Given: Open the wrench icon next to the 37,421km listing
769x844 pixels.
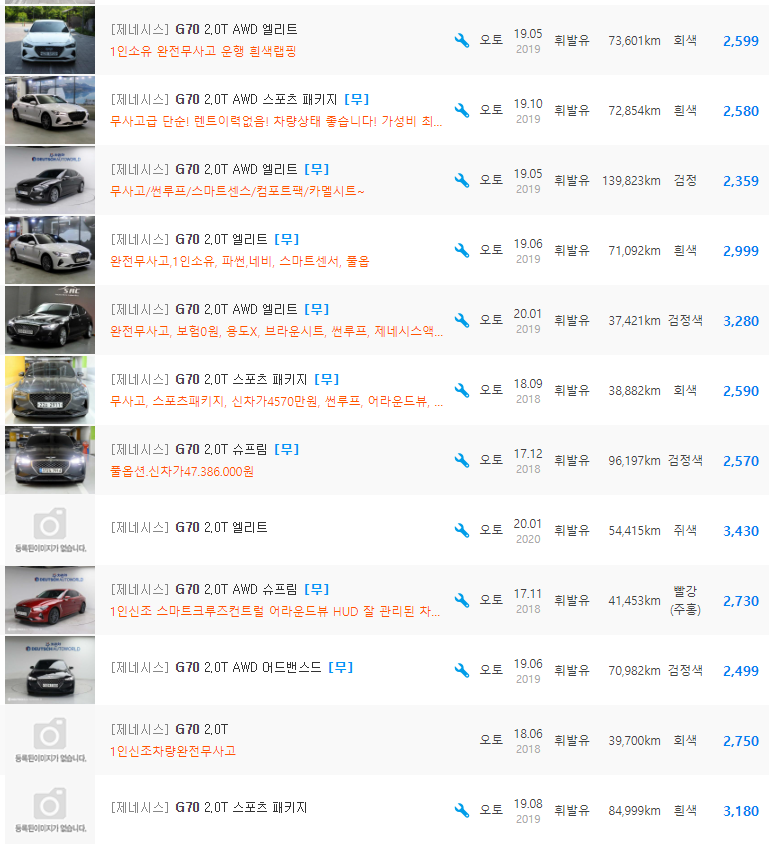Looking at the screenshot, I should coord(461,320).
